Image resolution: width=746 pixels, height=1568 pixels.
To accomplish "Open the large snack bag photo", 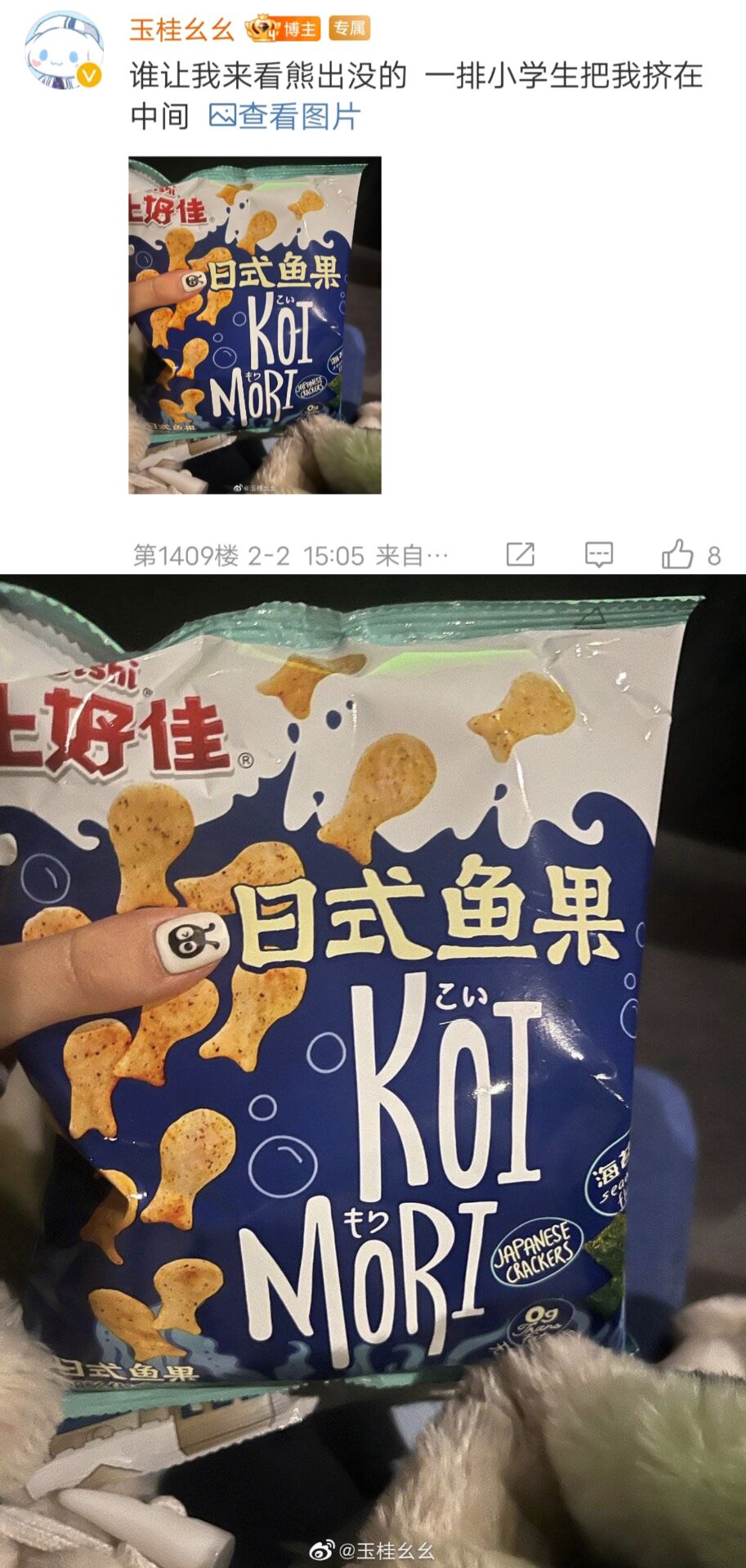I will [373, 1071].
